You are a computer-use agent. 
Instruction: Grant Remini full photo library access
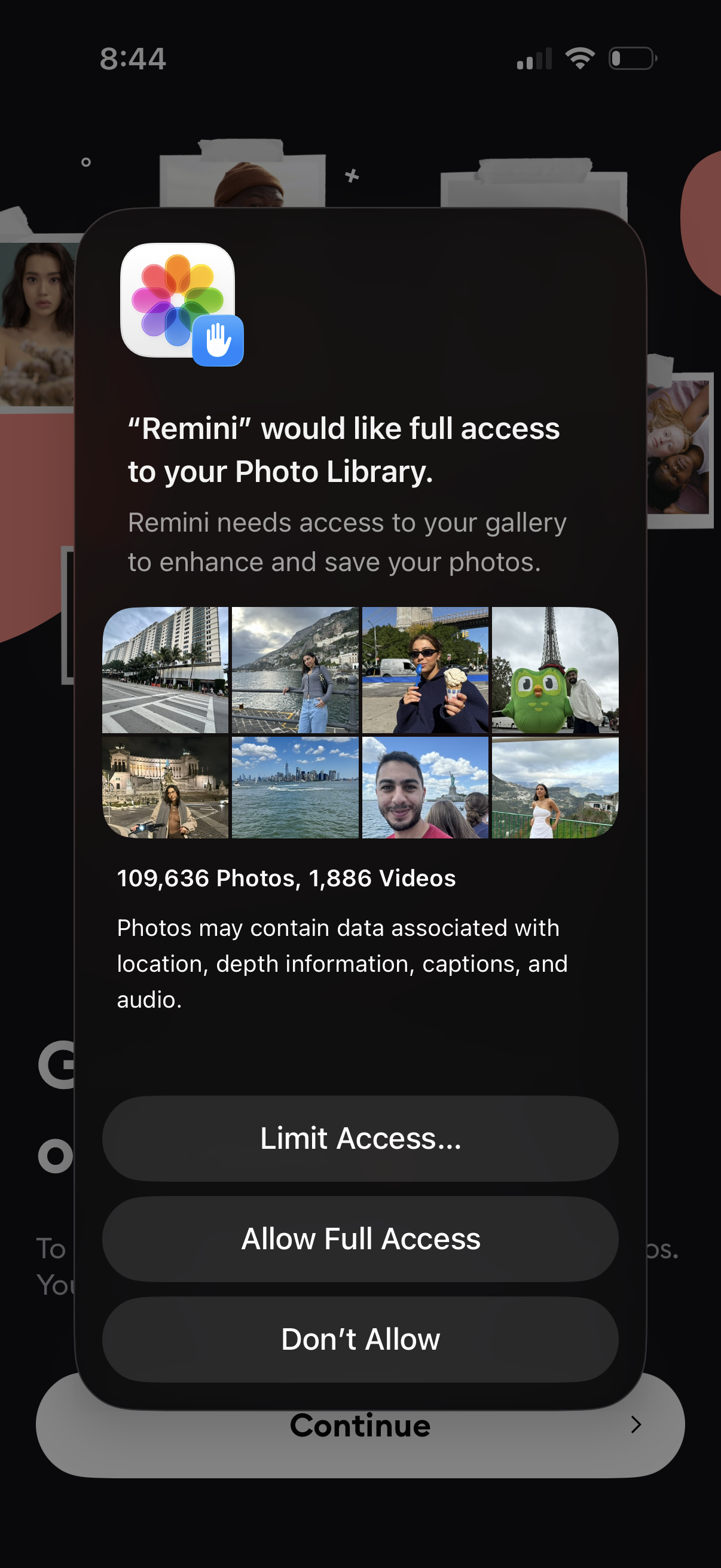pyautogui.click(x=360, y=1238)
